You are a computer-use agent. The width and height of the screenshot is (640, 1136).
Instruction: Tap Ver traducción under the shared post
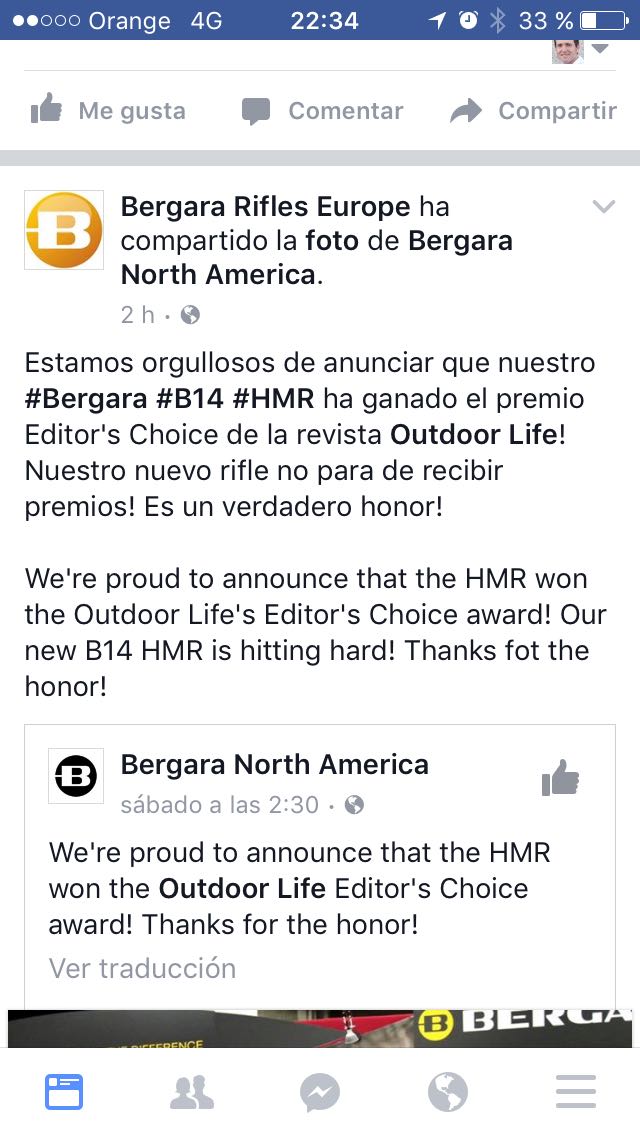pyautogui.click(x=142, y=968)
